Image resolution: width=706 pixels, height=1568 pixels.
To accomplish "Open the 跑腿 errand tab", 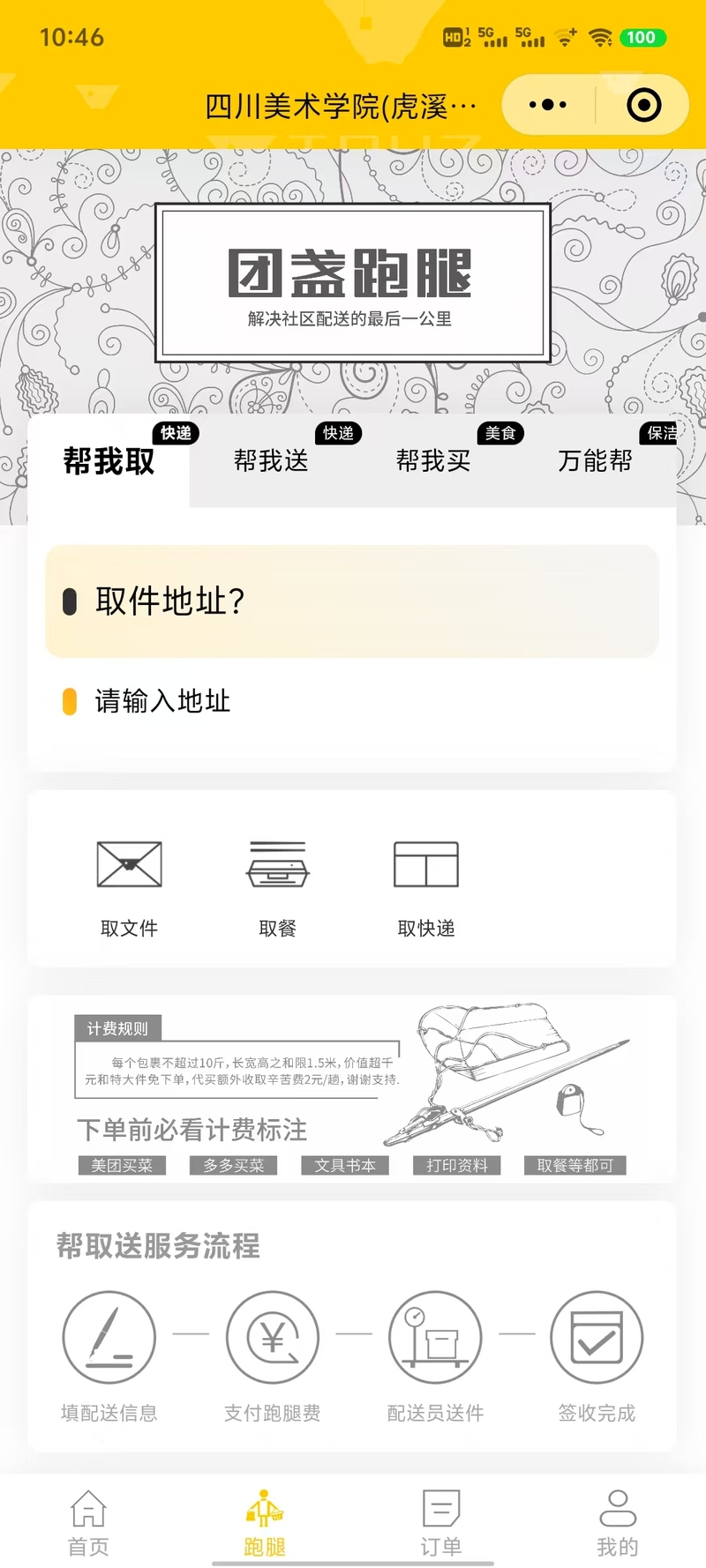I will pos(265,1521).
